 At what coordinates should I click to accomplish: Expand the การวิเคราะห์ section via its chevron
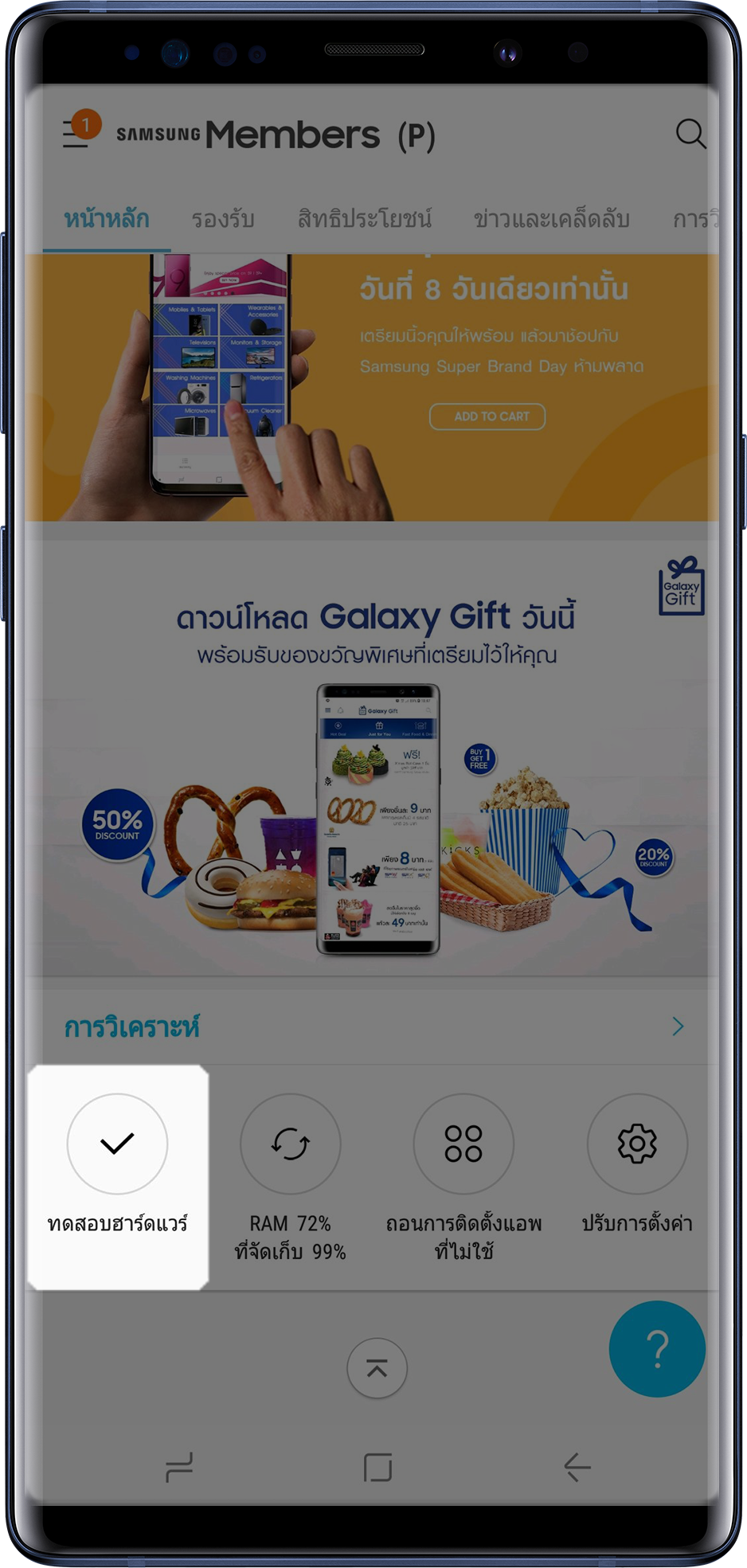pos(678,1026)
